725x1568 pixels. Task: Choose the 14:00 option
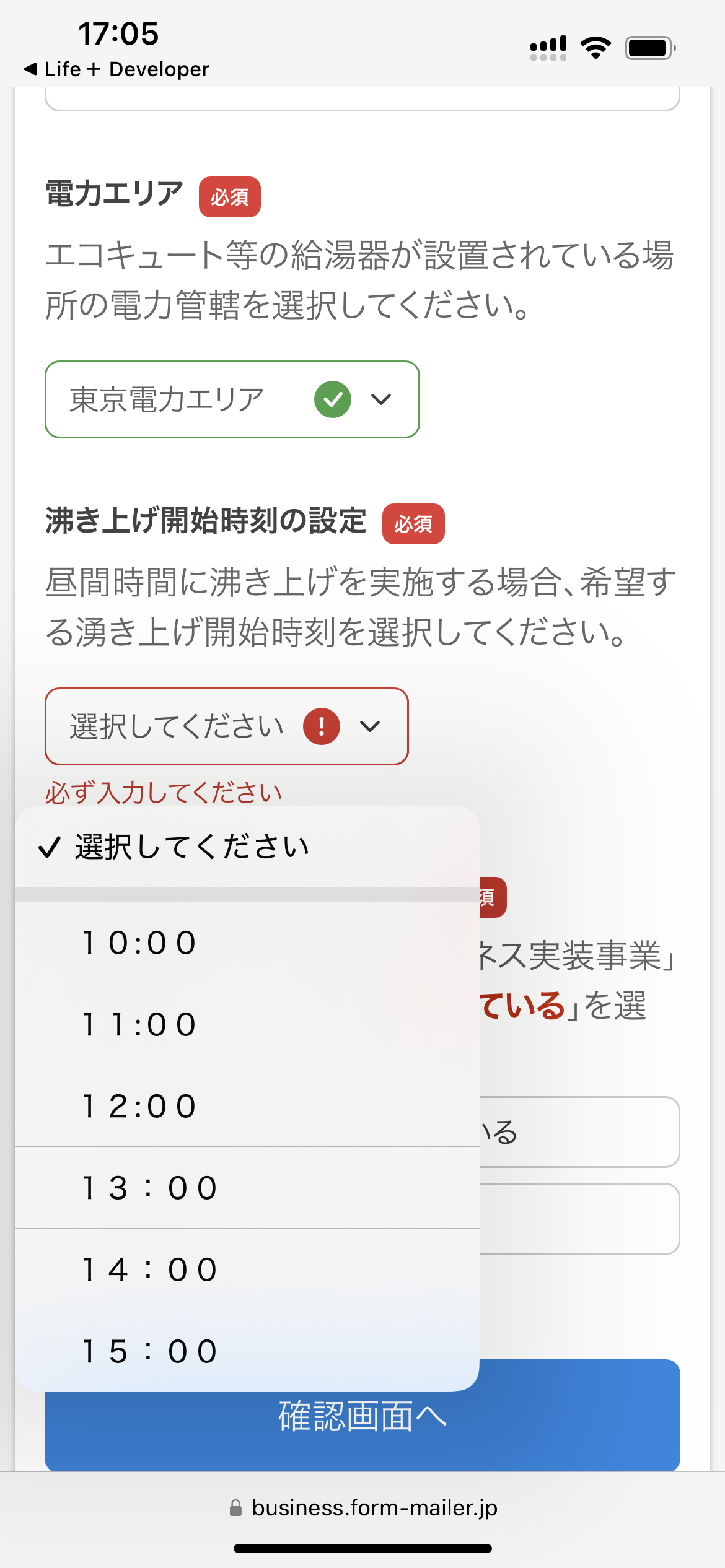(247, 1270)
